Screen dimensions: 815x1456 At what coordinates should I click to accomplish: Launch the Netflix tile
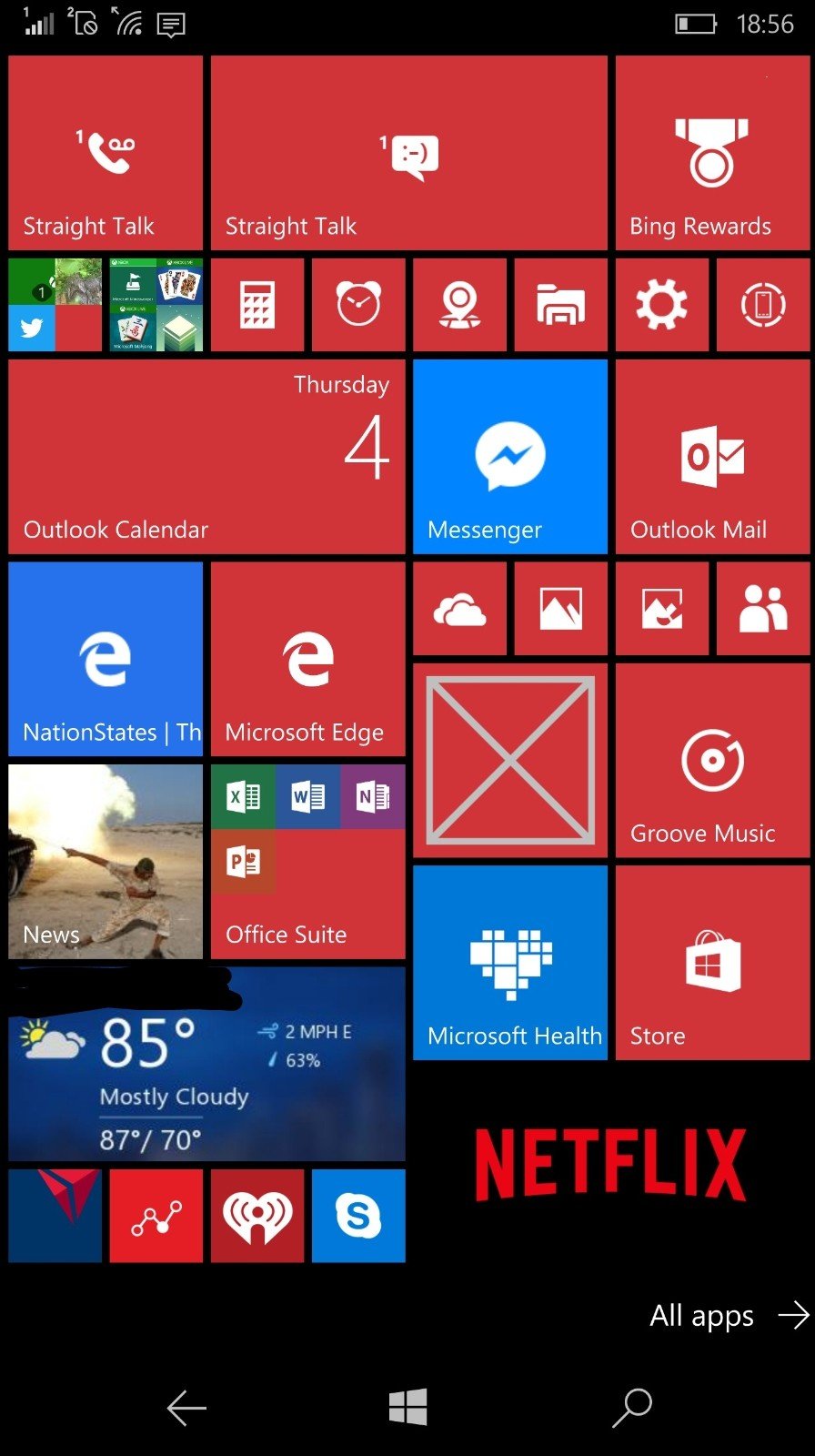pyautogui.click(x=611, y=1165)
